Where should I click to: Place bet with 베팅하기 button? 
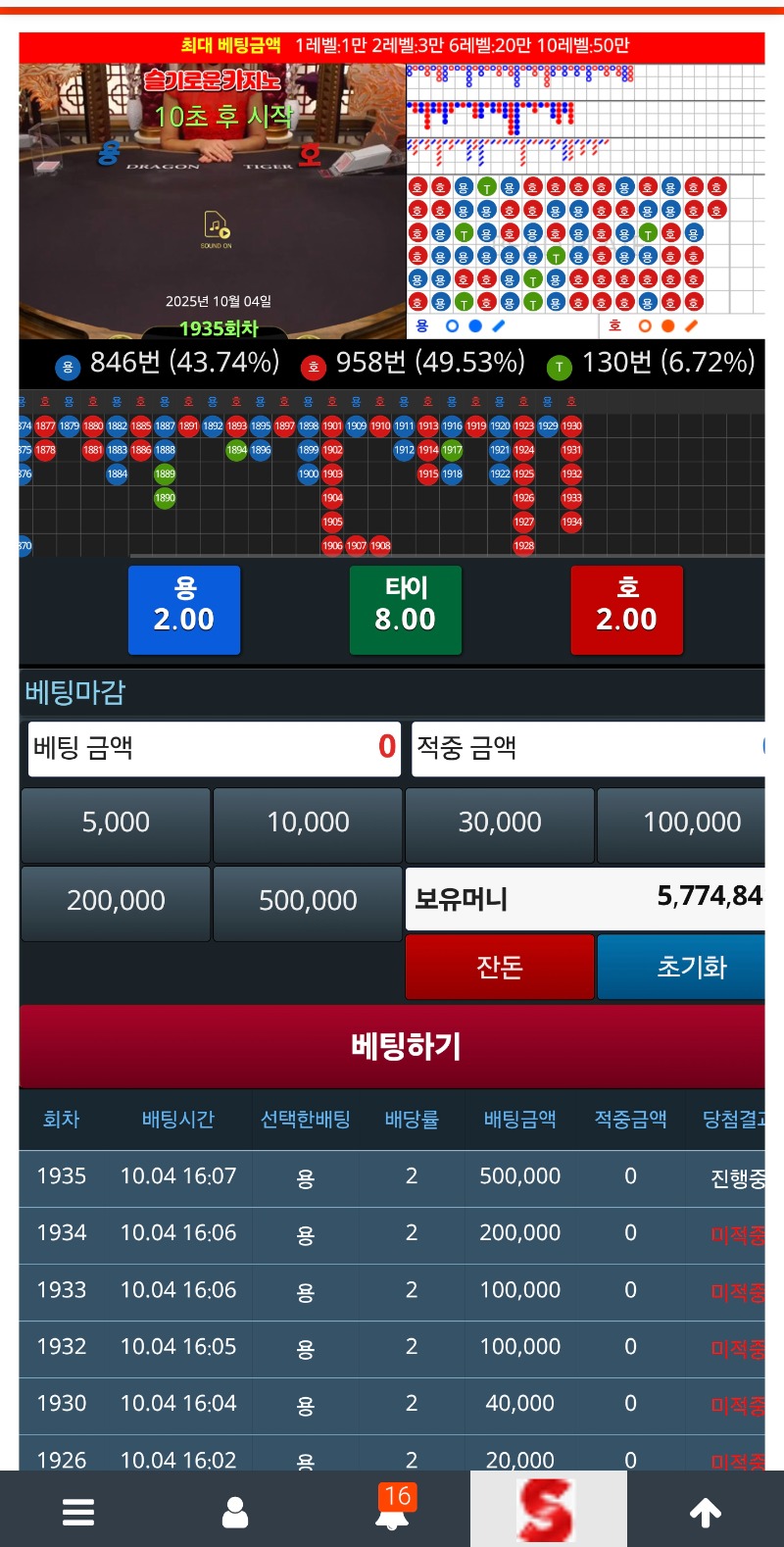tap(405, 1046)
